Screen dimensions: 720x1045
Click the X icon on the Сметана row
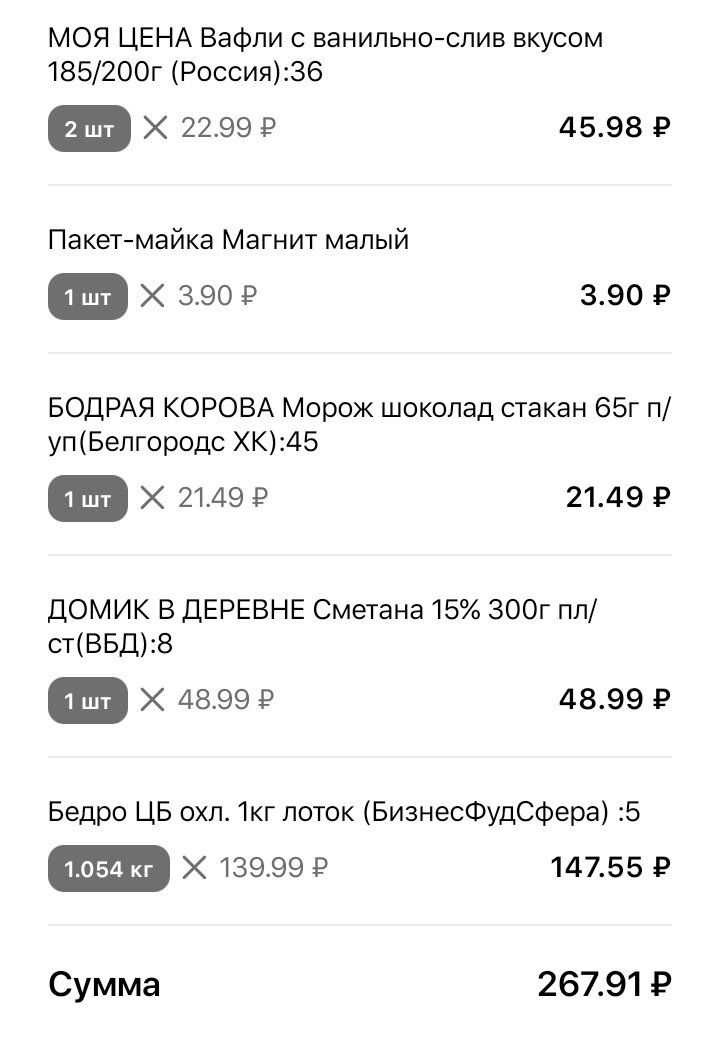coord(155,700)
